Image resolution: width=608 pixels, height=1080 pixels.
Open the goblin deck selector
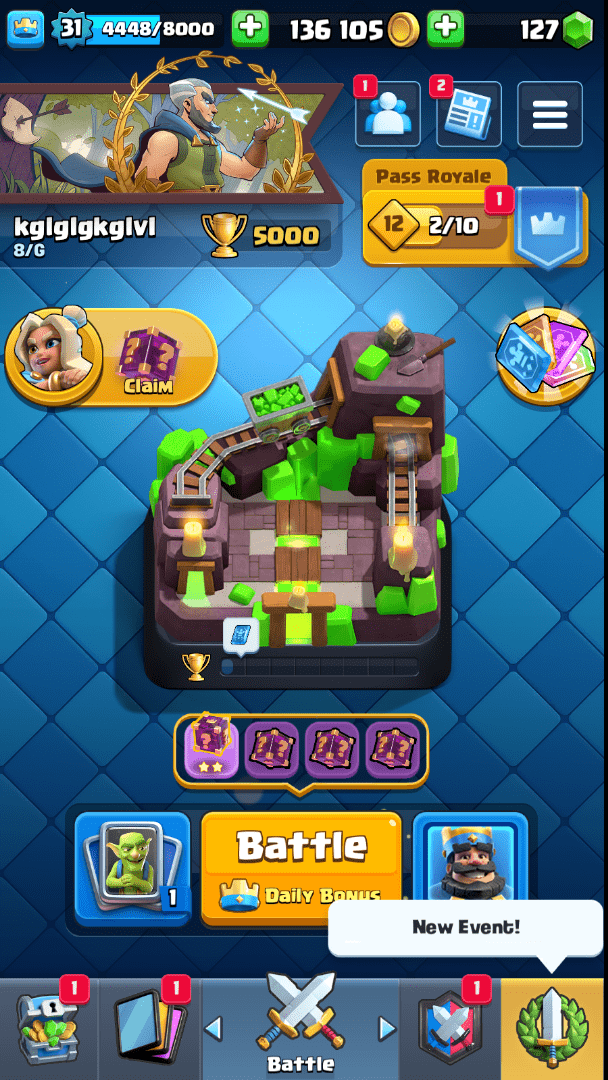click(x=132, y=867)
